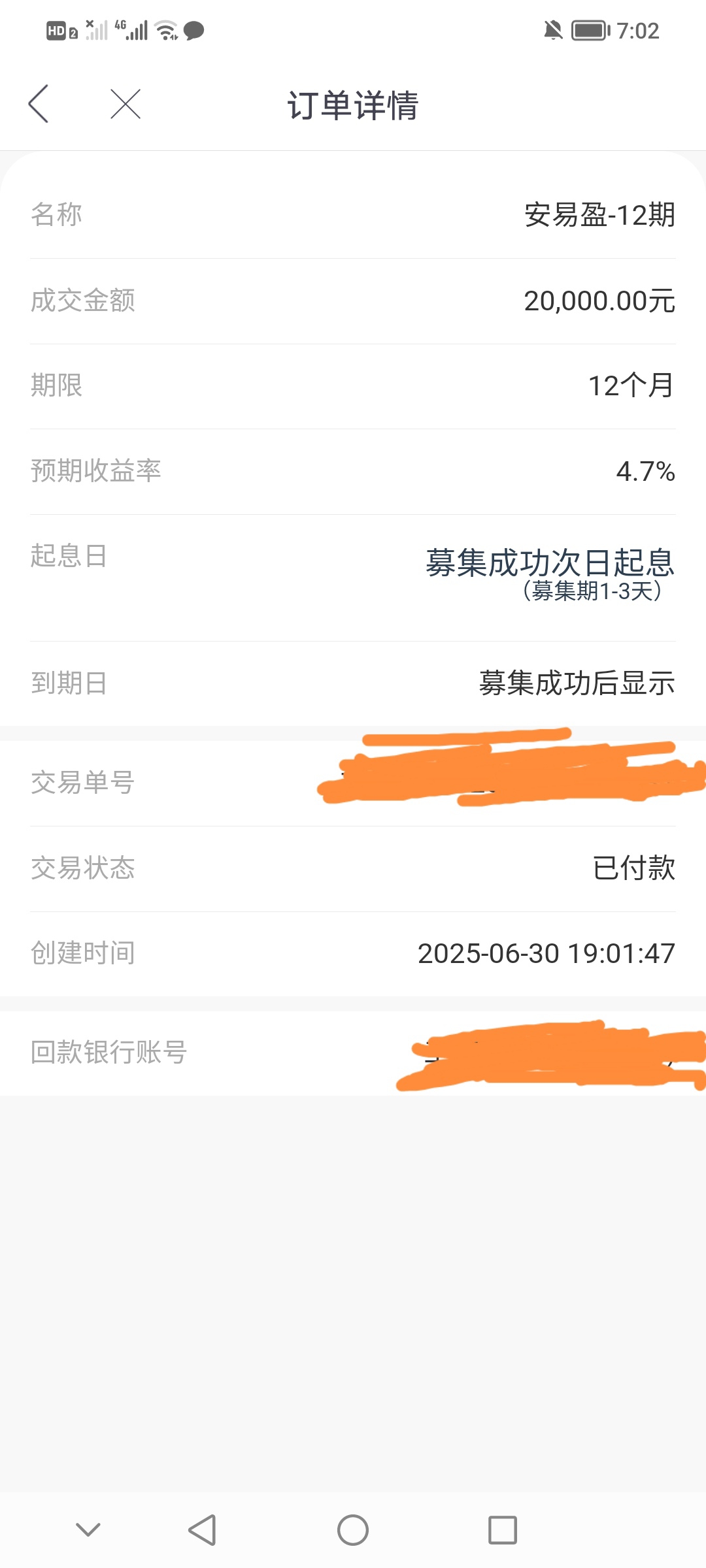Open recent apps with square button

coord(503,1529)
